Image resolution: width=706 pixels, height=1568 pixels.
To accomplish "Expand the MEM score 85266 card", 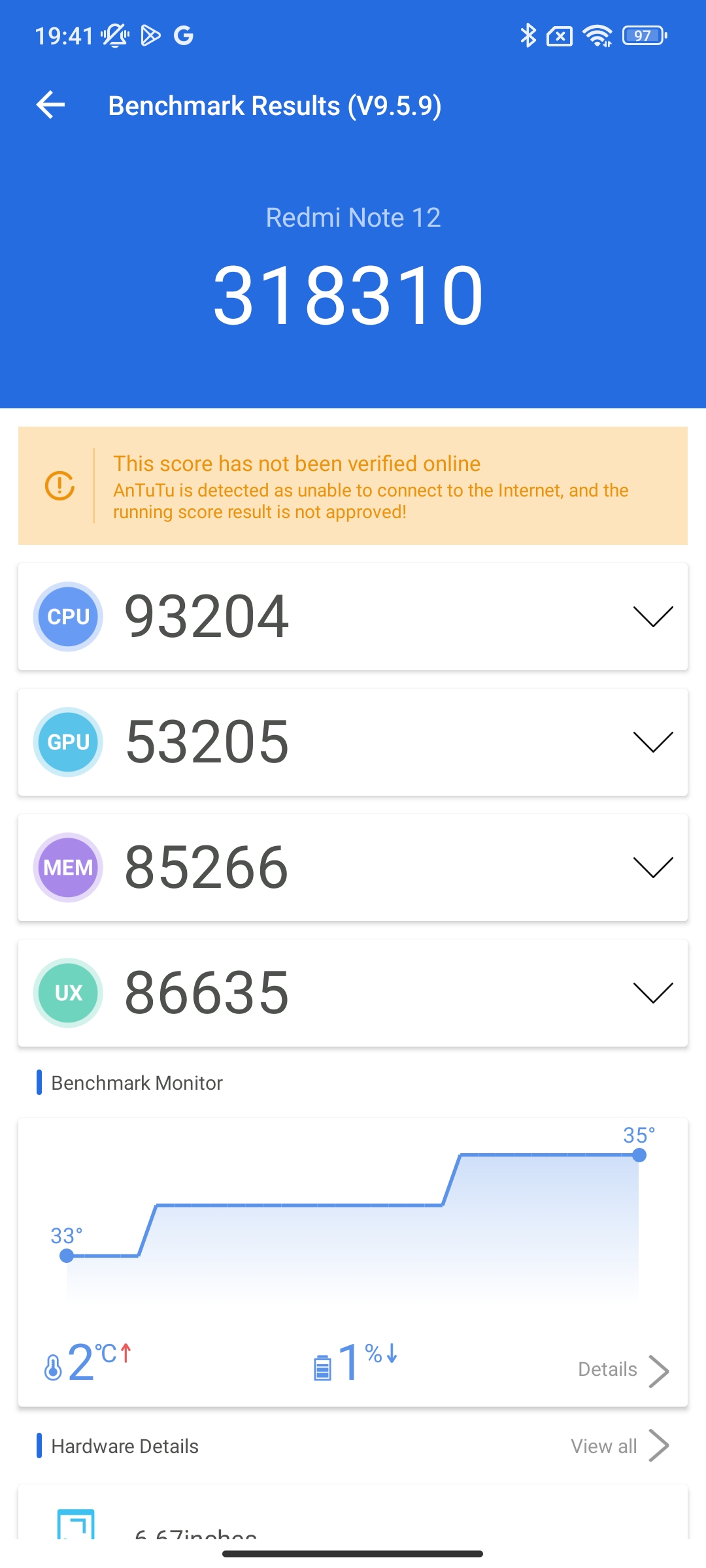I will (353, 867).
